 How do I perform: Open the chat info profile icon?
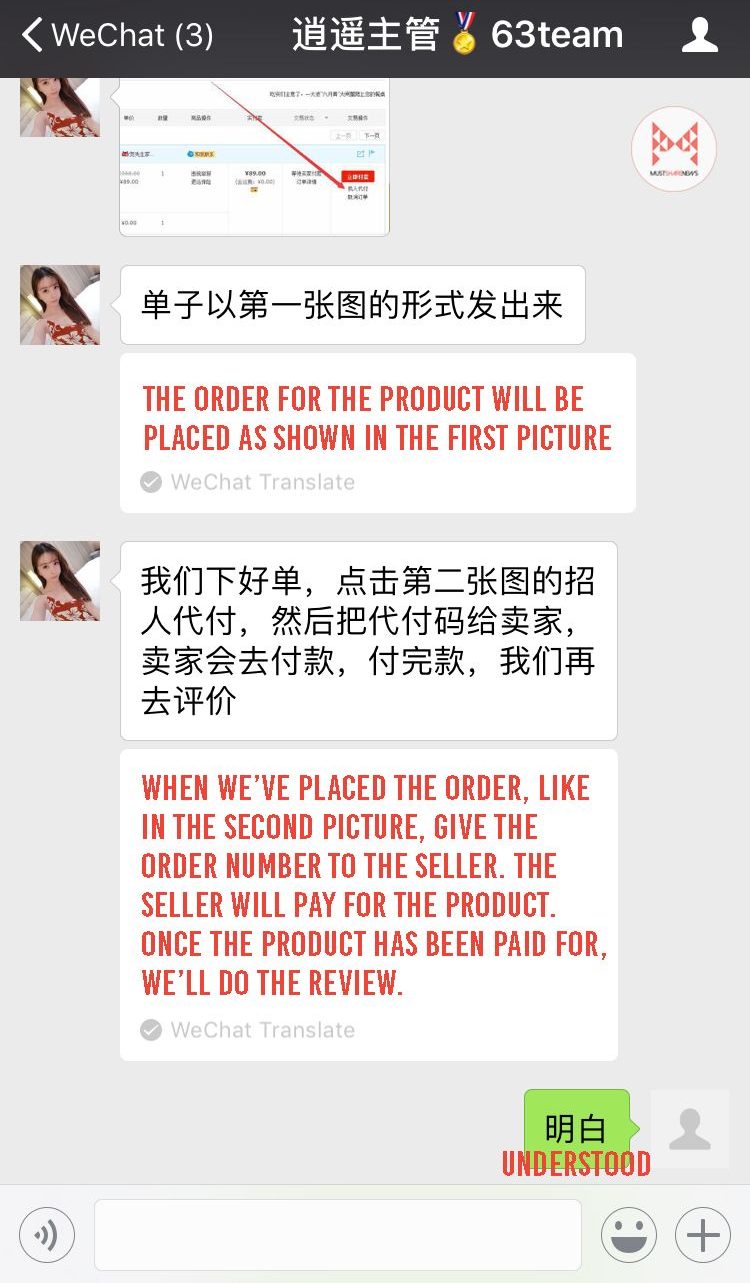click(699, 36)
